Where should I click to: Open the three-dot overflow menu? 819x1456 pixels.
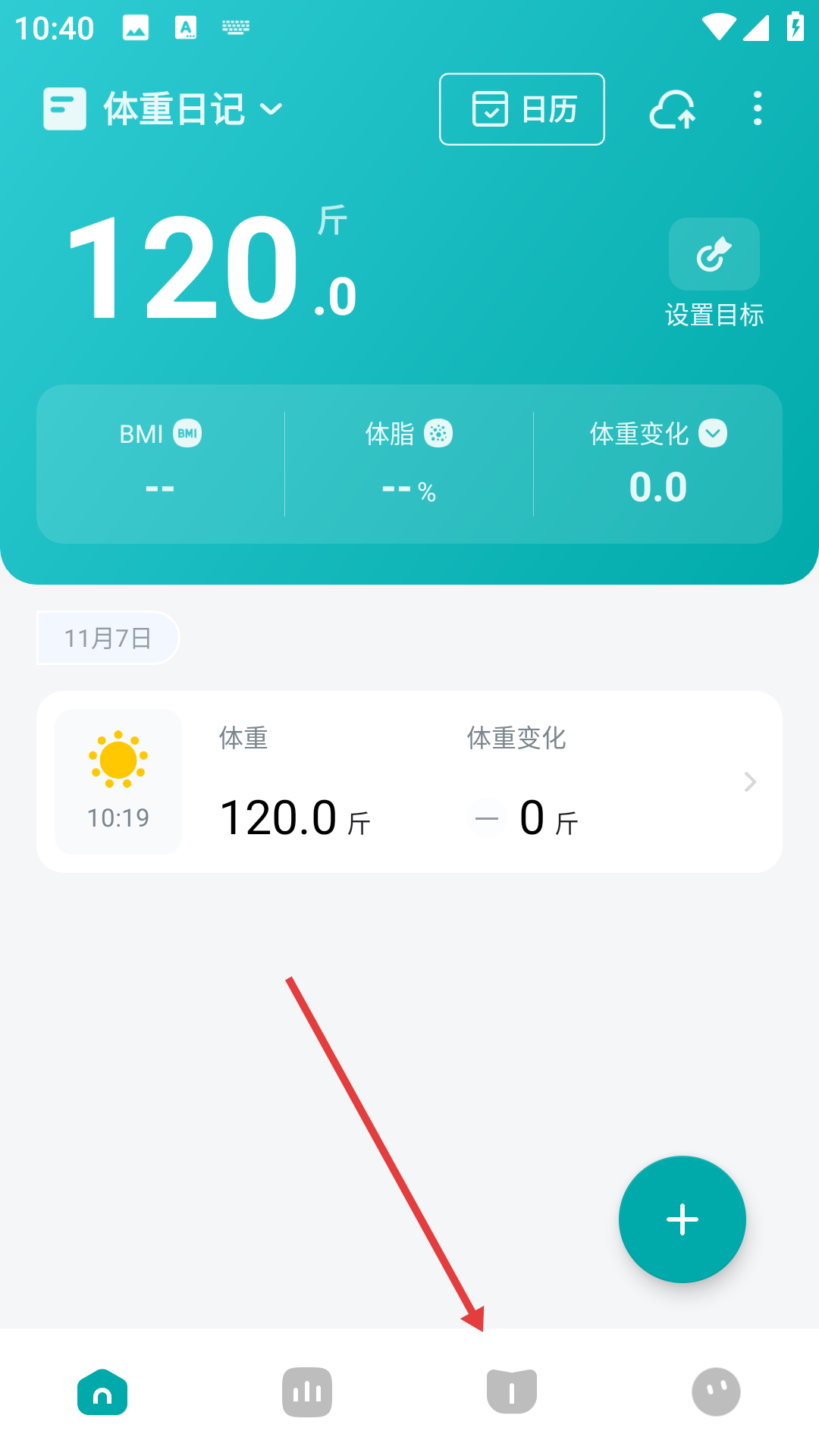pyautogui.click(x=757, y=108)
